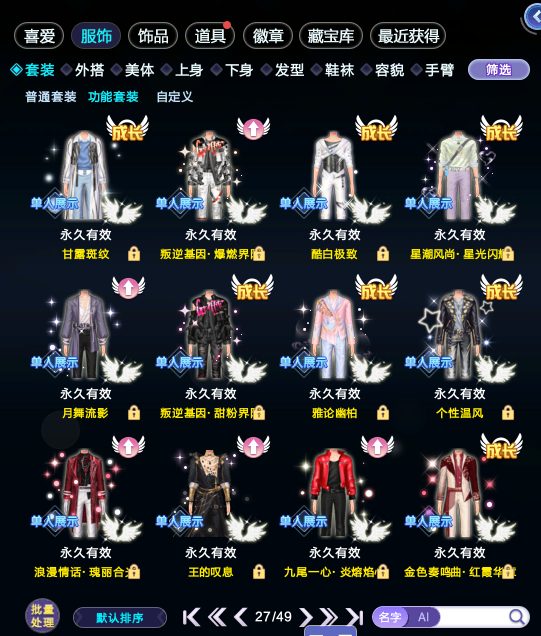
Task: Open the 默认排序 sort option
Action: (120, 618)
